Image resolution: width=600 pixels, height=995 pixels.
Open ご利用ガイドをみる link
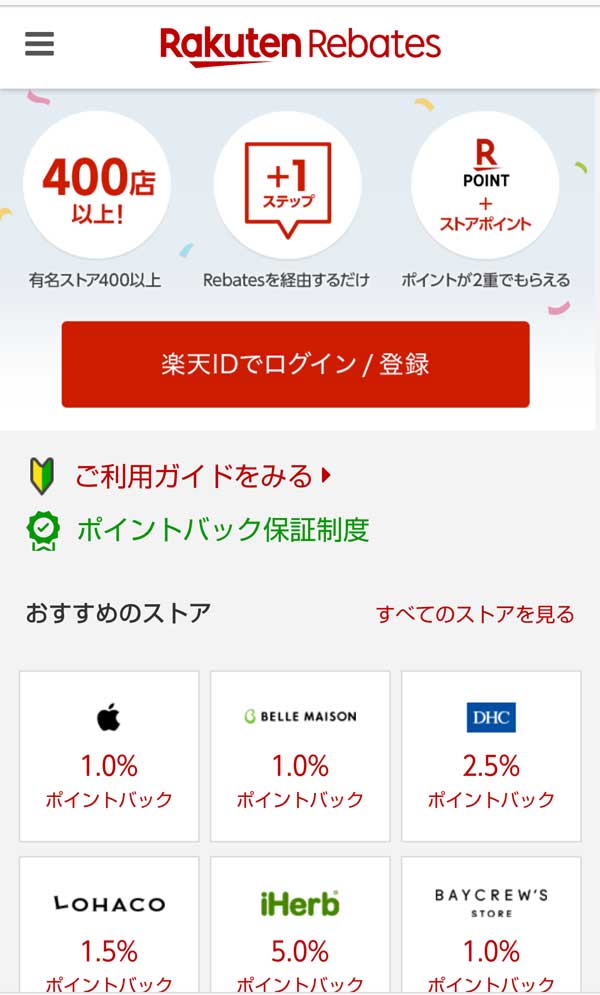[195, 477]
